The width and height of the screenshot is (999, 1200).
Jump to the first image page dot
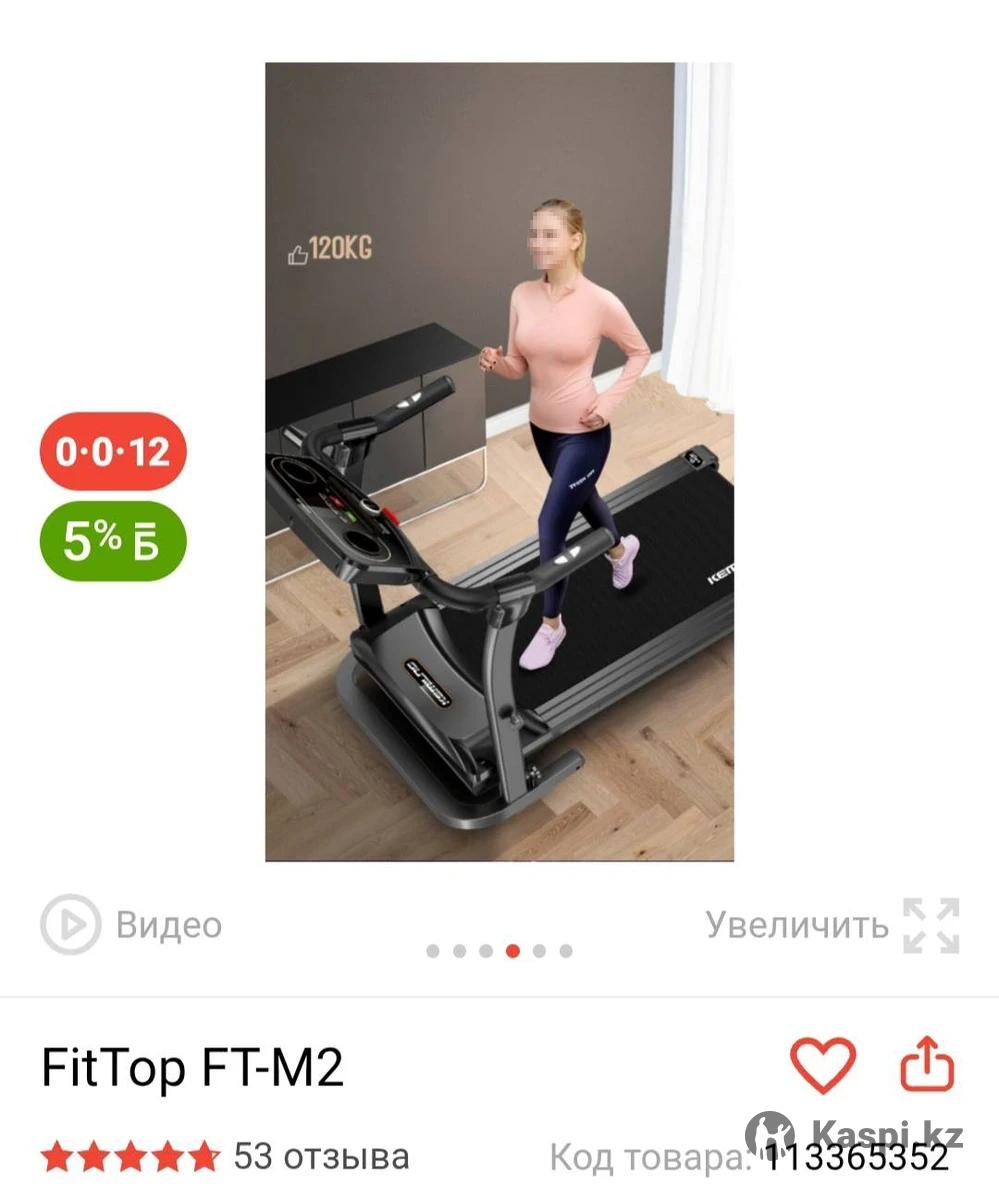[433, 951]
